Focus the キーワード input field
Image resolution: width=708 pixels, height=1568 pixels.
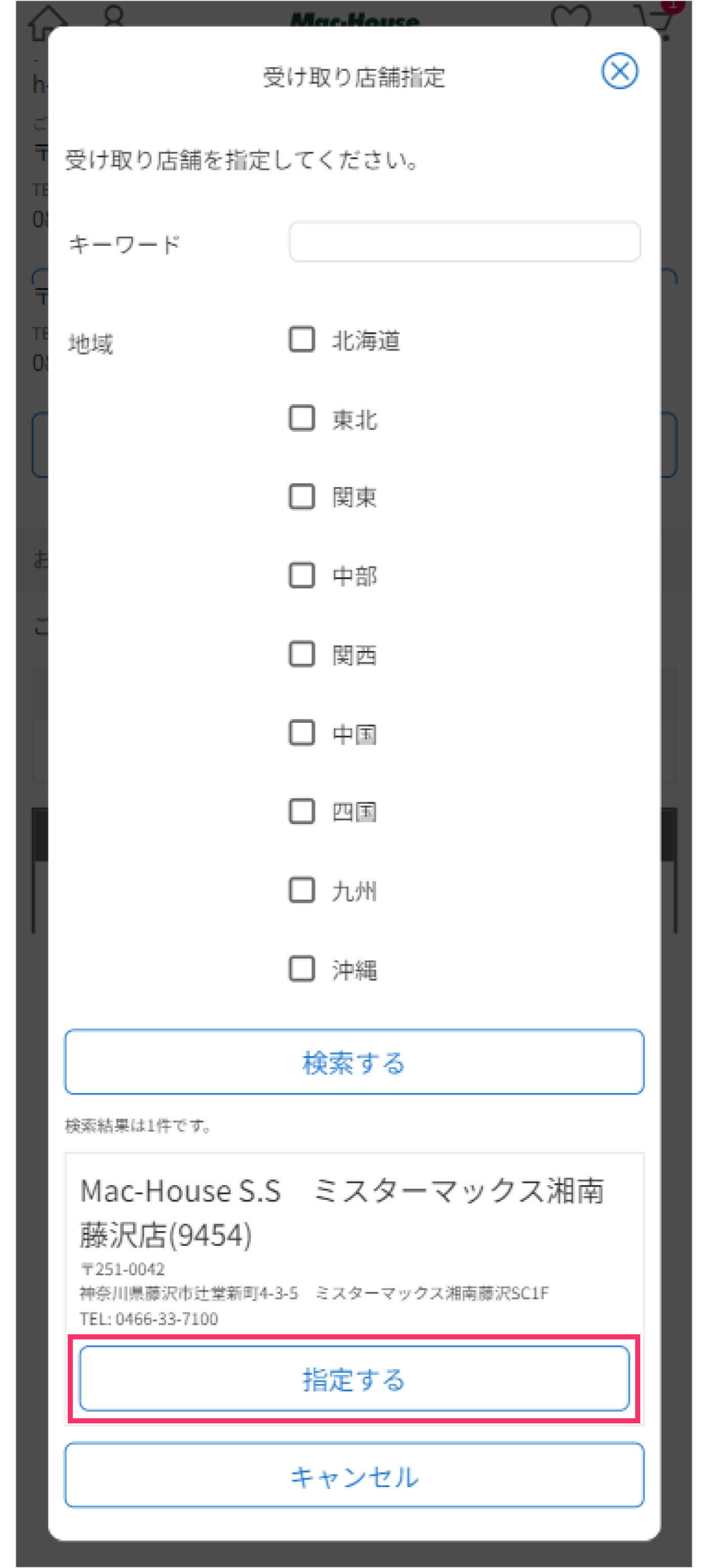464,242
